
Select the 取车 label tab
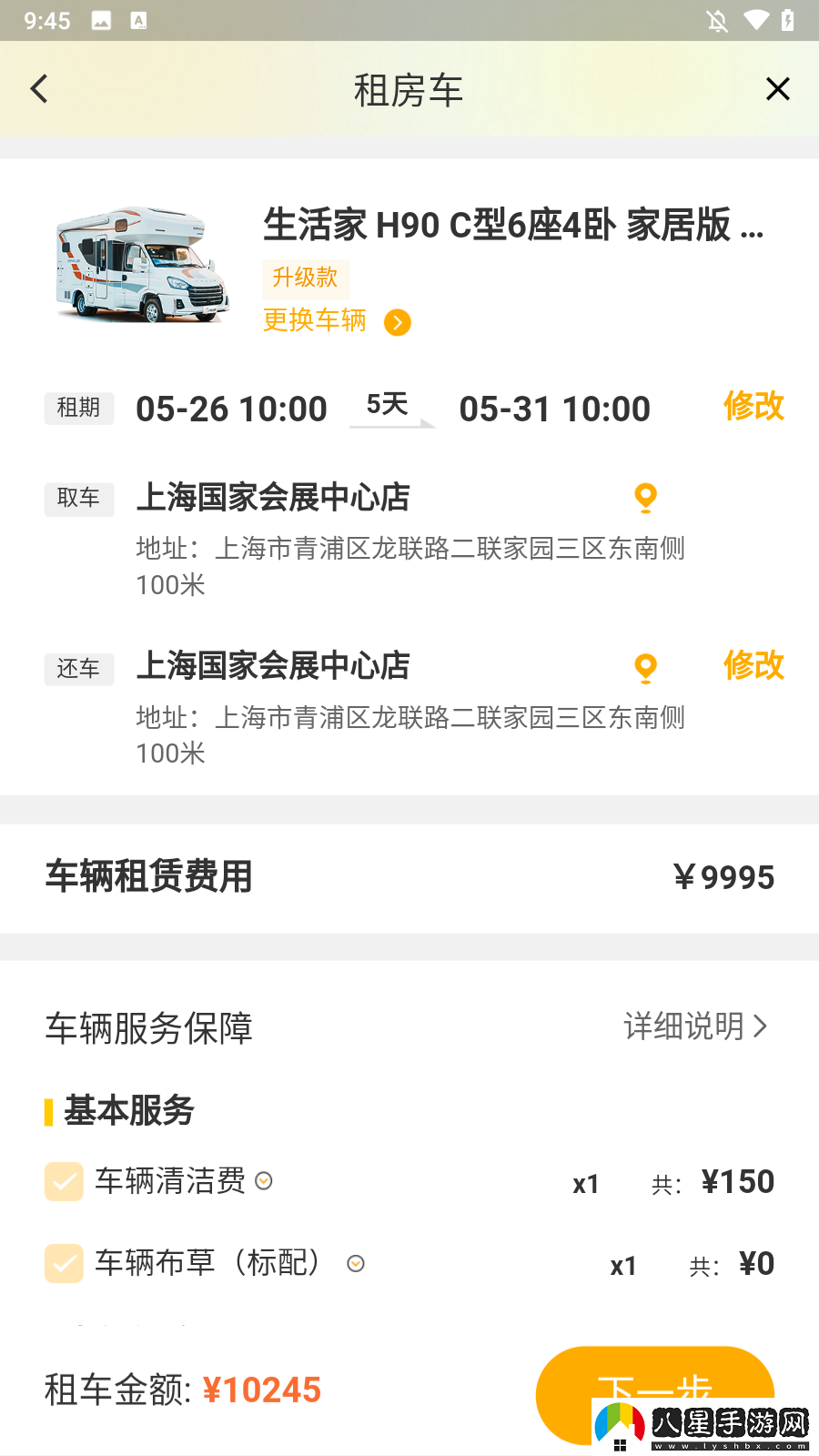(x=78, y=498)
